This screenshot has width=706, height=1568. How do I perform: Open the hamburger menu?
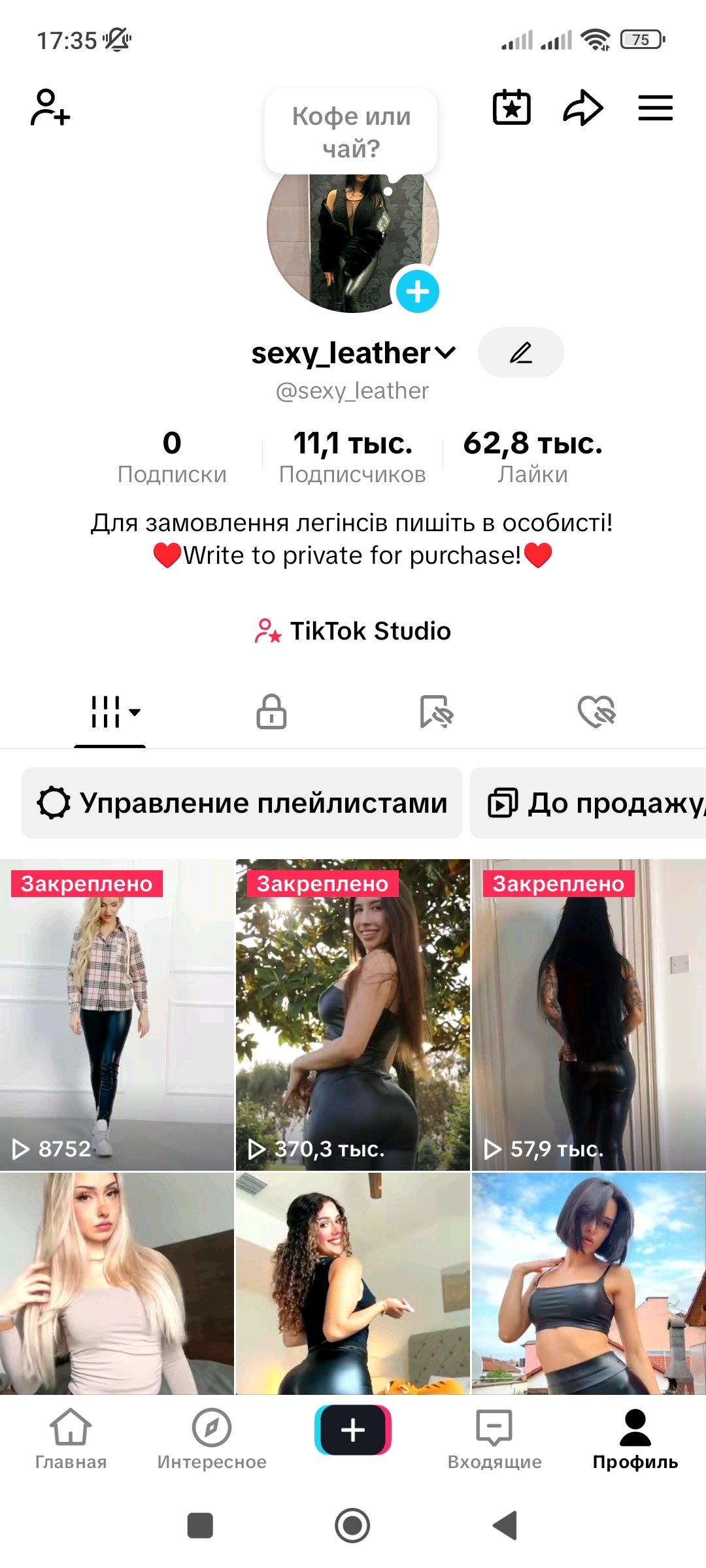coord(655,108)
